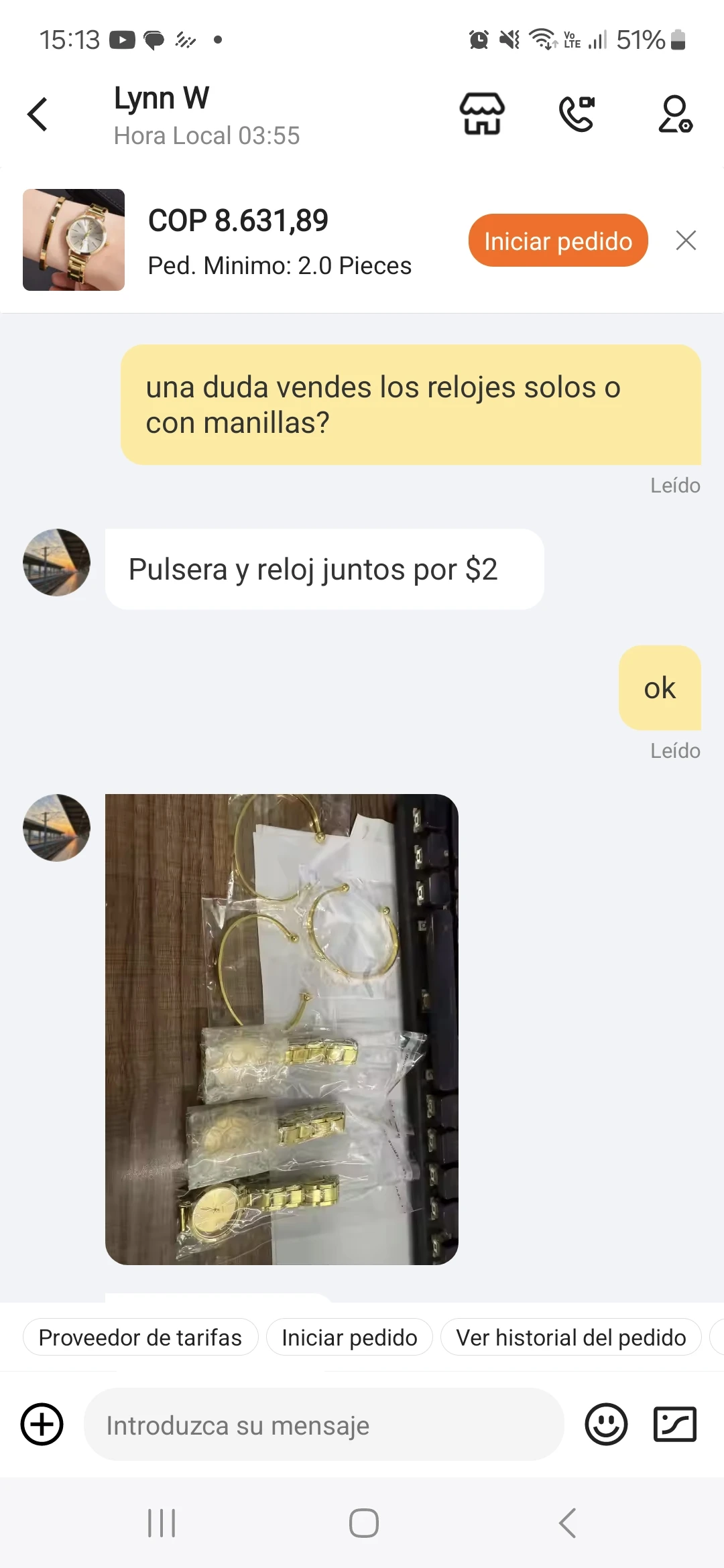This screenshot has height=1568, width=724.
Task: Go back from the Lynn W chat
Action: [38, 115]
